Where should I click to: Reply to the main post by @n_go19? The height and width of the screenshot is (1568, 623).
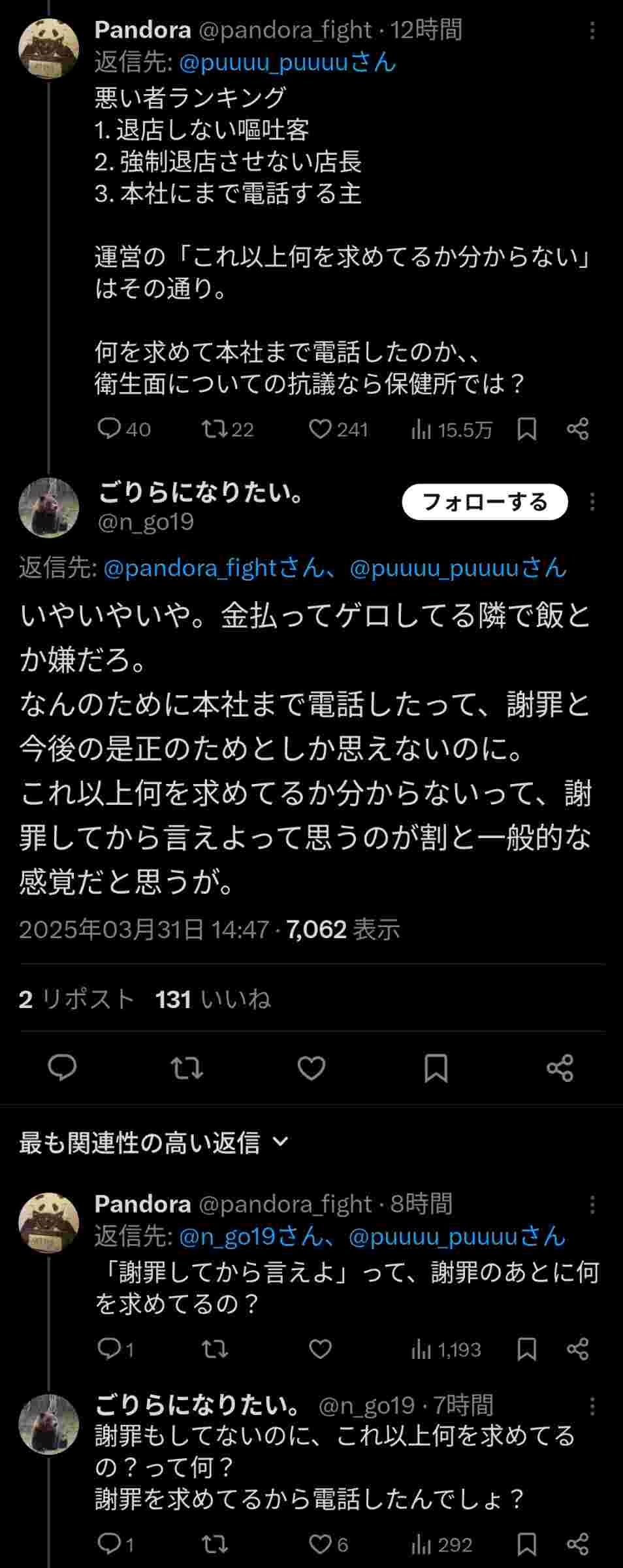(x=63, y=1068)
